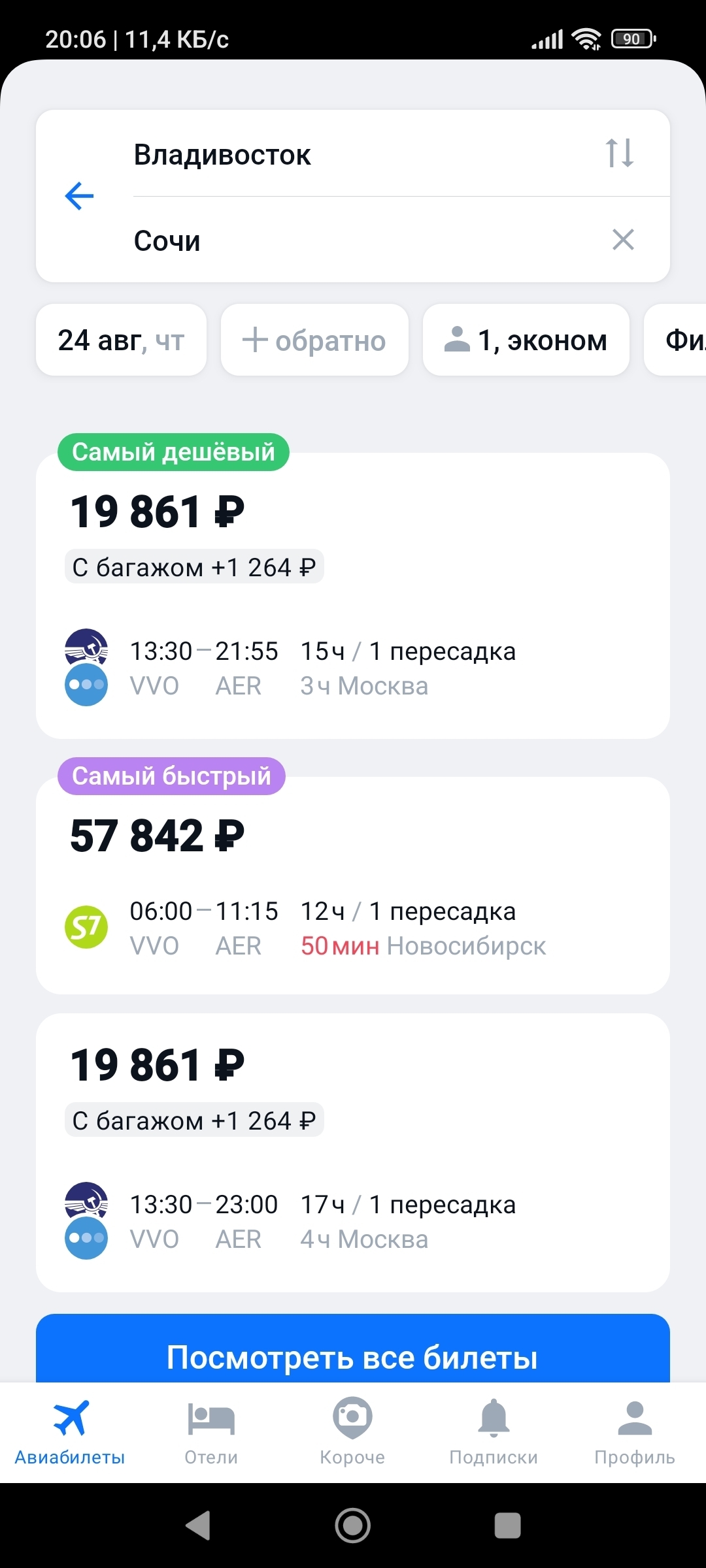Viewport: 706px width, 1568px height.
Task: Clear the destination Сочи
Action: tap(623, 240)
